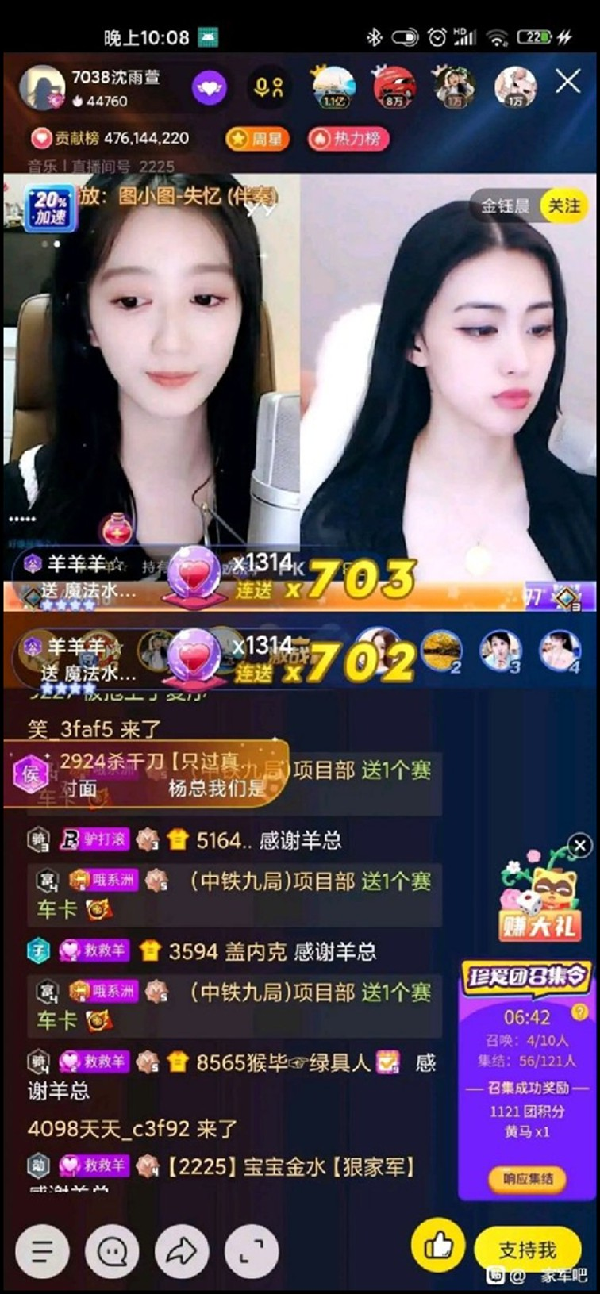This screenshot has height=1294, width=600.
Task: Tap the purple fan club heart icon
Action: tap(209, 87)
